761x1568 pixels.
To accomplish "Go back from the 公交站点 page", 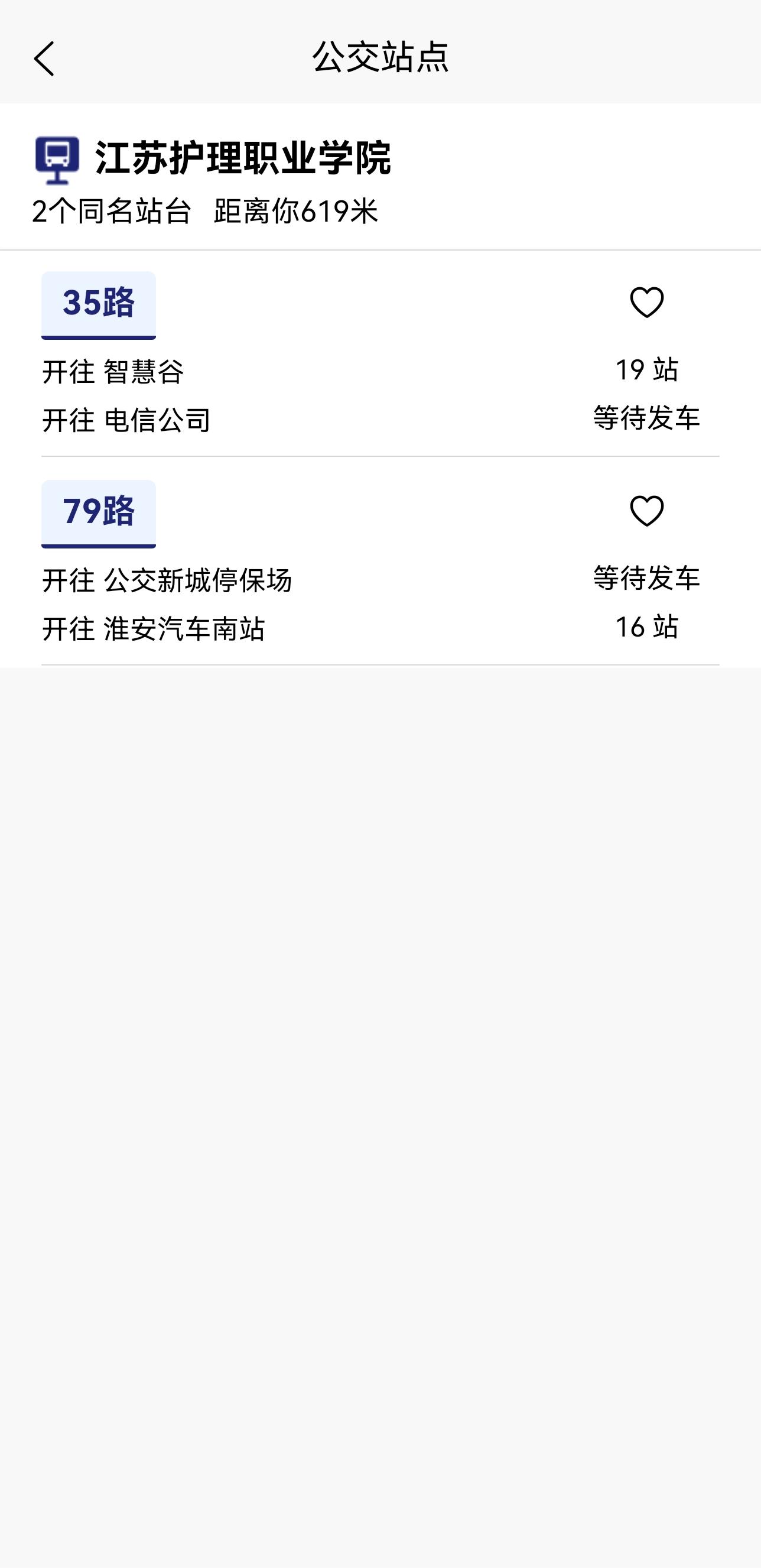I will (x=44, y=59).
